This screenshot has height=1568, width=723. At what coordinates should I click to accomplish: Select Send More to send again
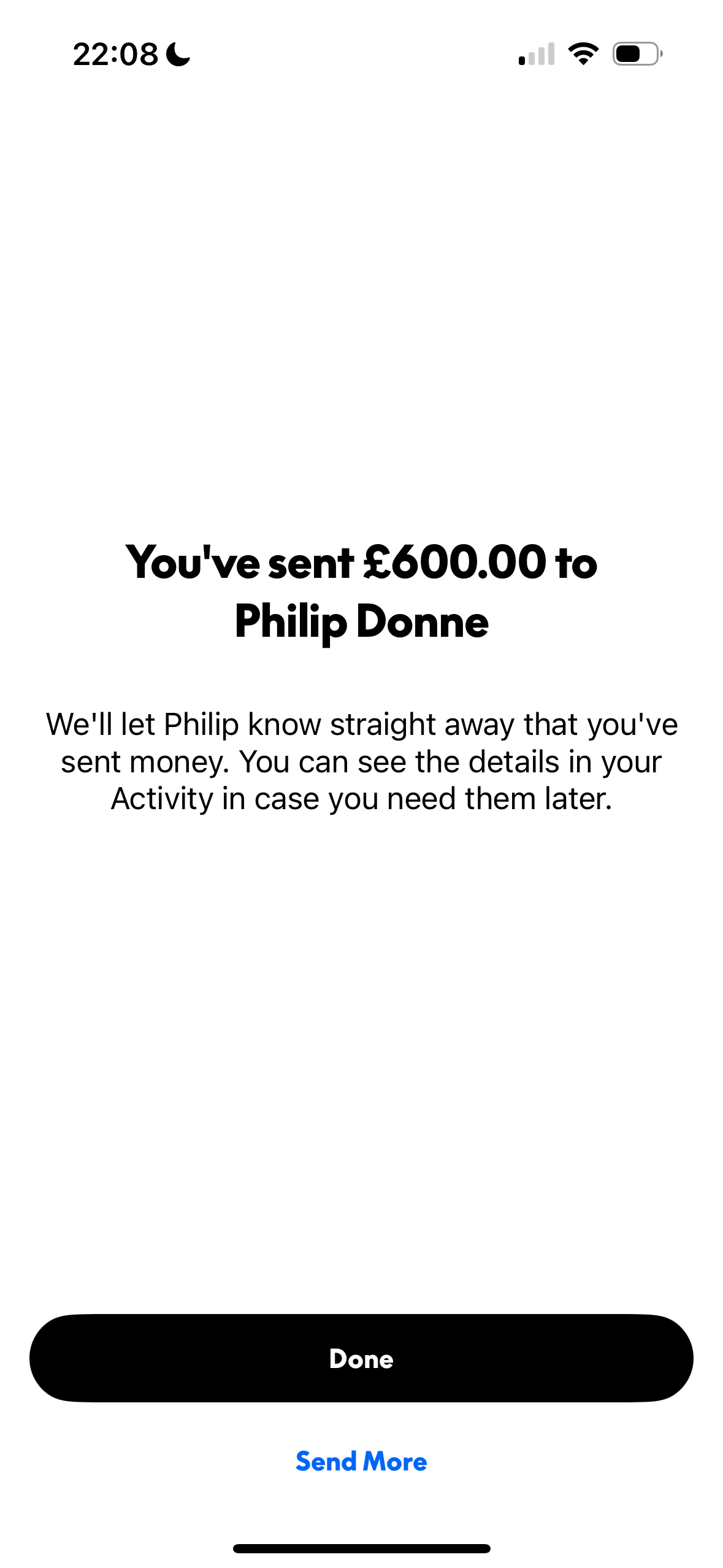[361, 1461]
